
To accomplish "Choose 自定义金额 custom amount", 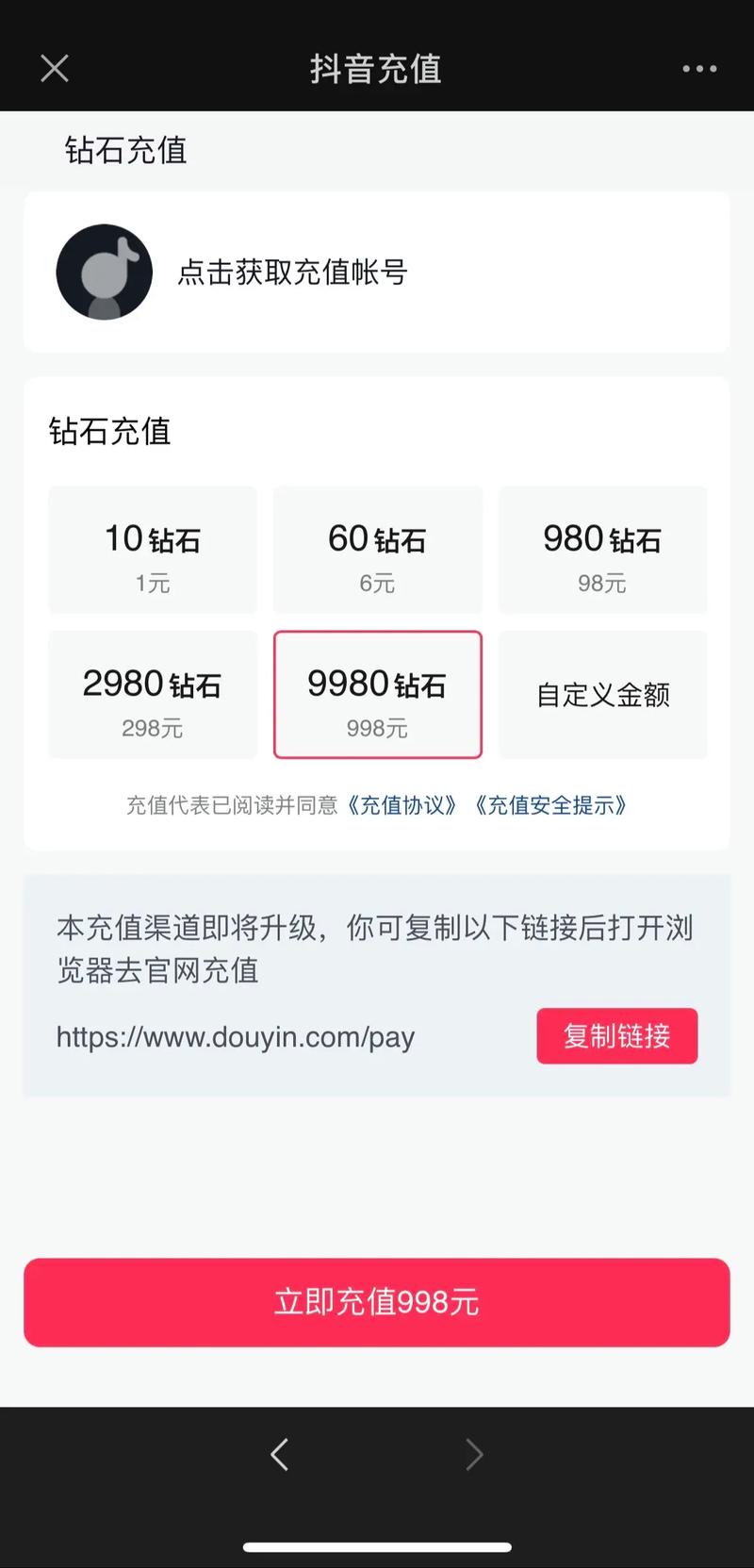I will click(602, 695).
